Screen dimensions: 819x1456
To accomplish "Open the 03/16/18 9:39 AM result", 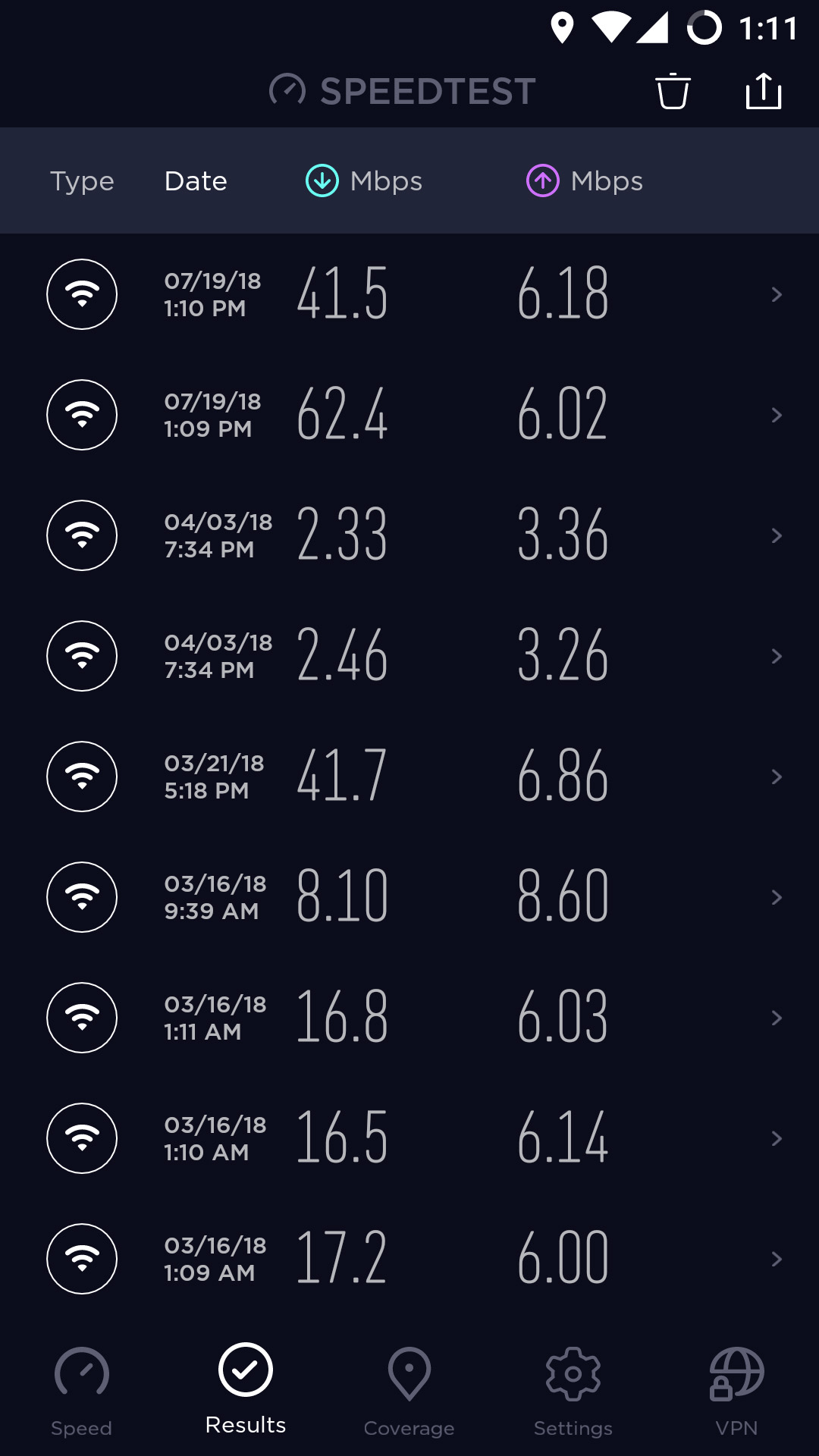I will [x=409, y=897].
